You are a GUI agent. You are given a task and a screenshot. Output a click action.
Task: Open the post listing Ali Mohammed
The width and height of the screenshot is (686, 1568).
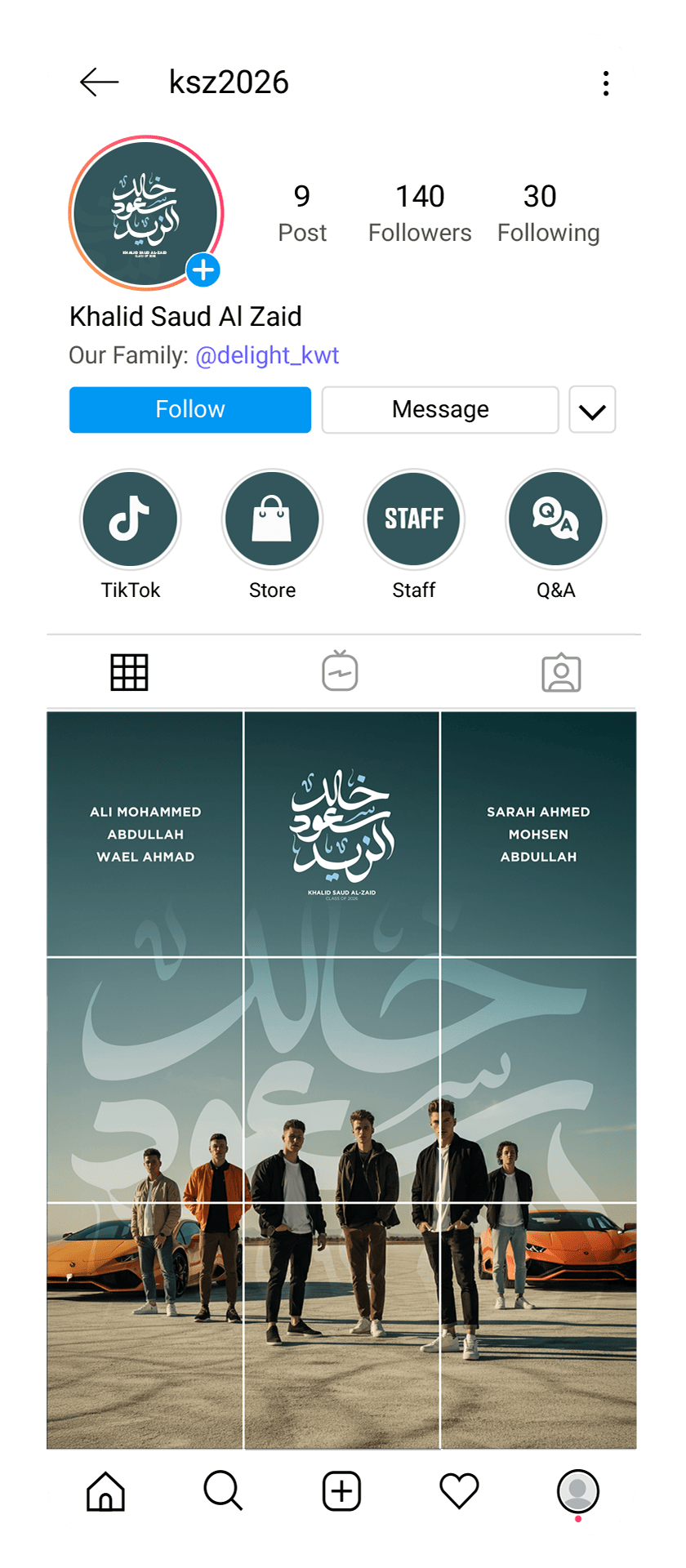point(145,833)
